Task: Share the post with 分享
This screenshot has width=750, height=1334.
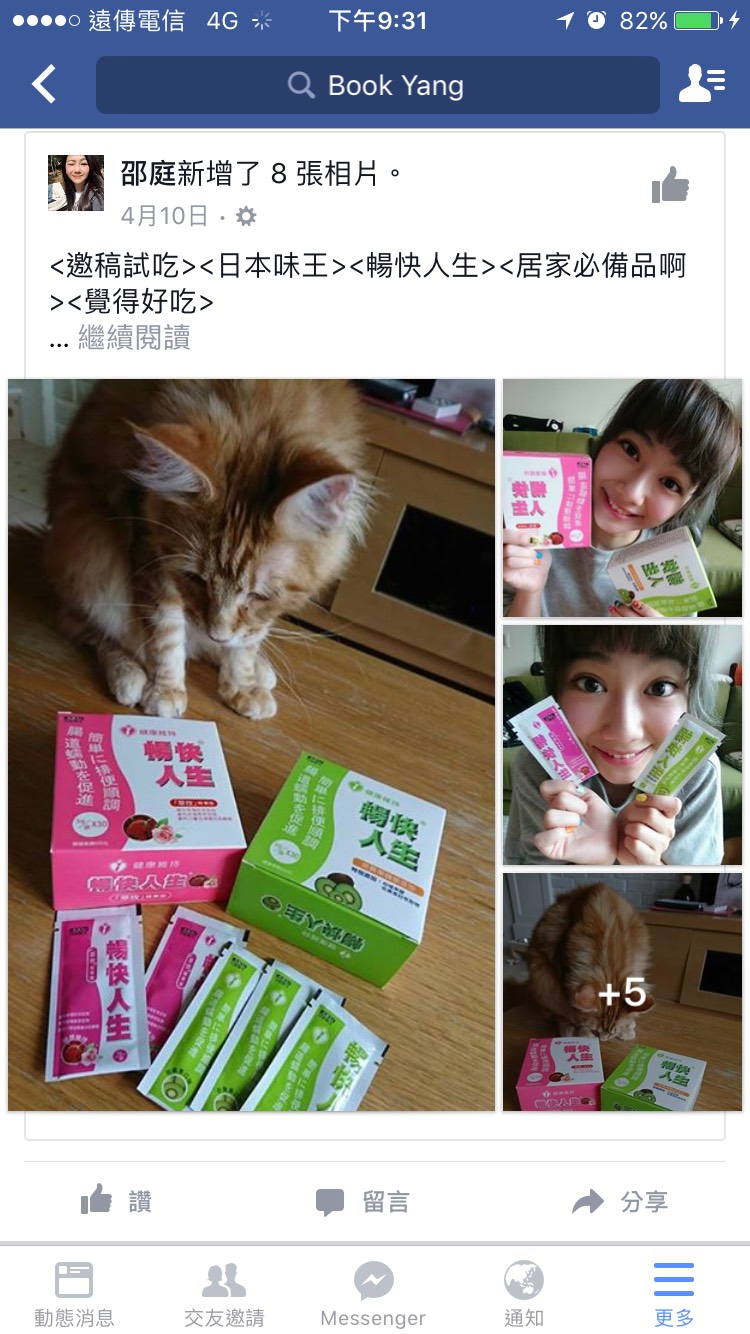Action: pyautogui.click(x=620, y=1201)
